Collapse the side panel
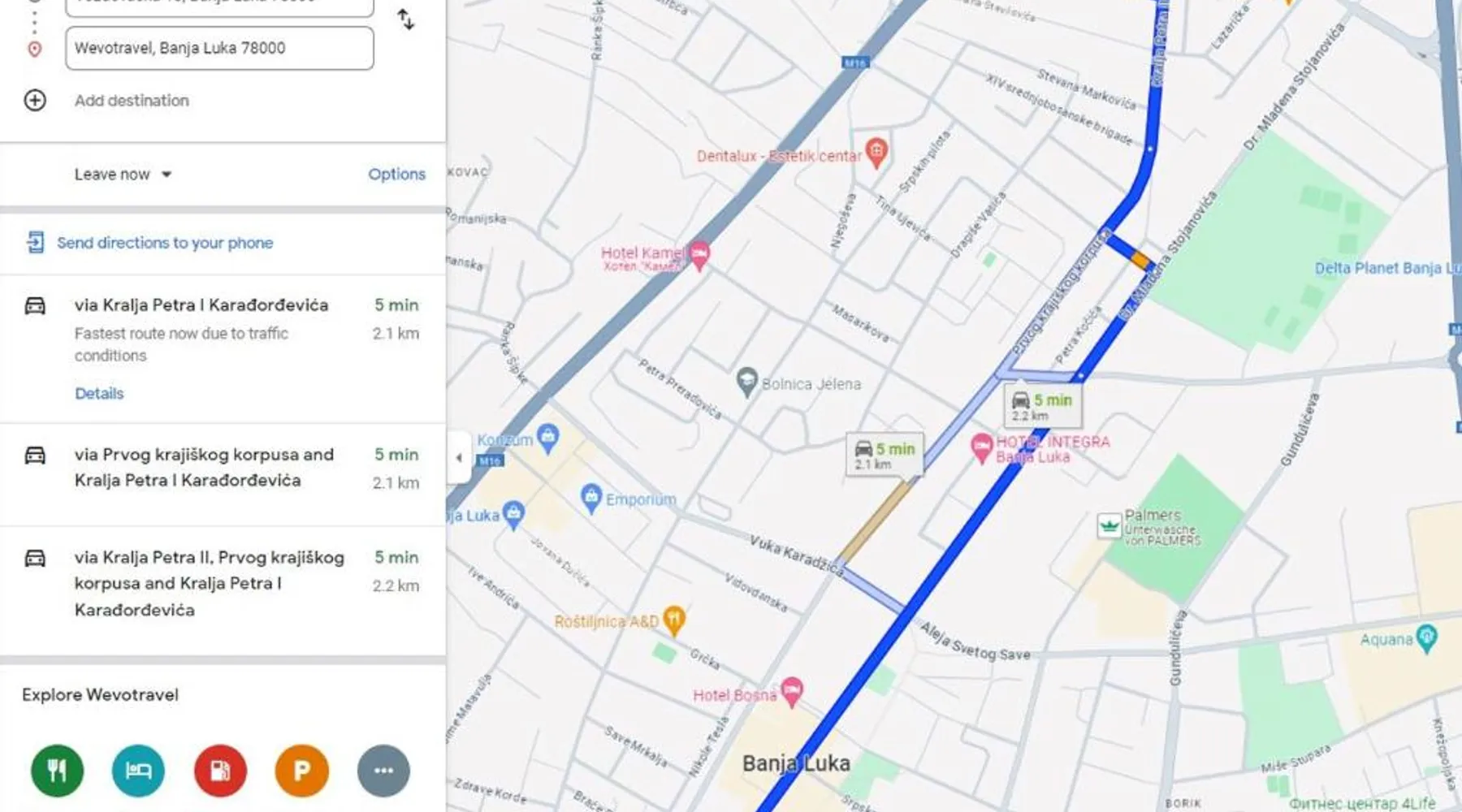The width and height of the screenshot is (1462, 812). coord(458,457)
